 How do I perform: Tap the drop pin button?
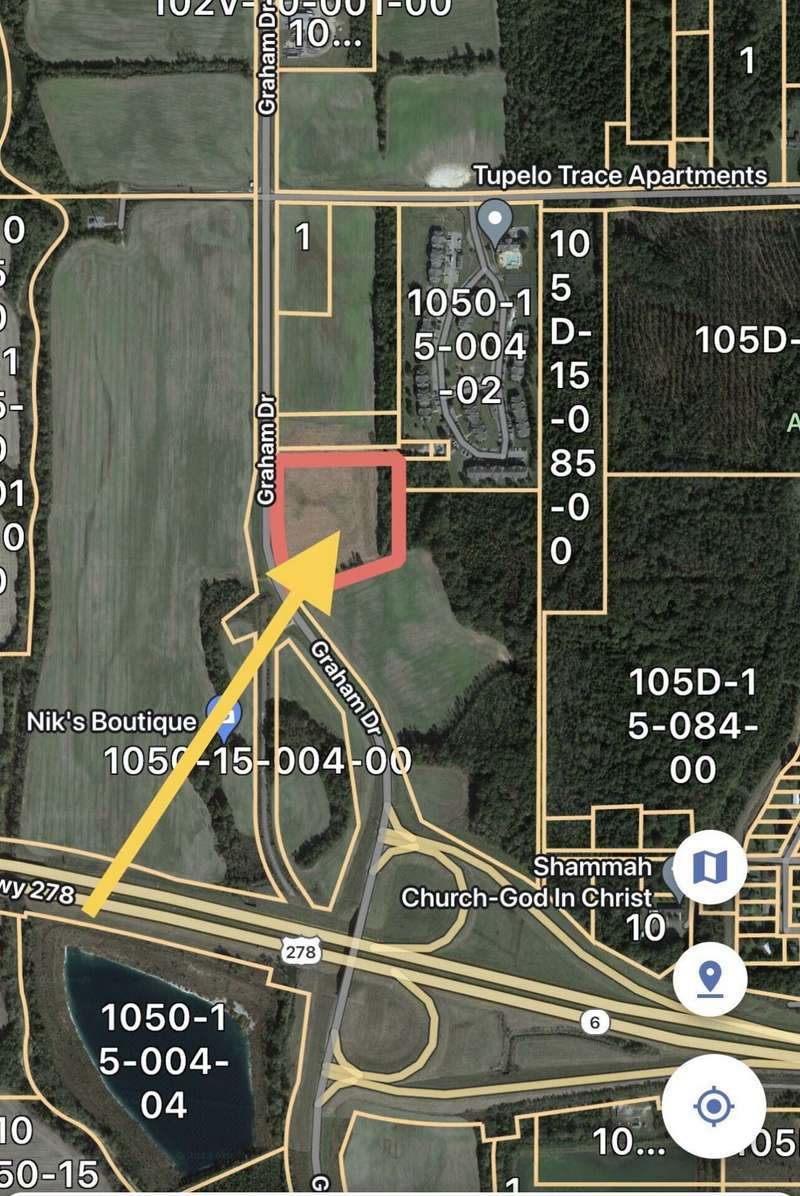coord(710,978)
